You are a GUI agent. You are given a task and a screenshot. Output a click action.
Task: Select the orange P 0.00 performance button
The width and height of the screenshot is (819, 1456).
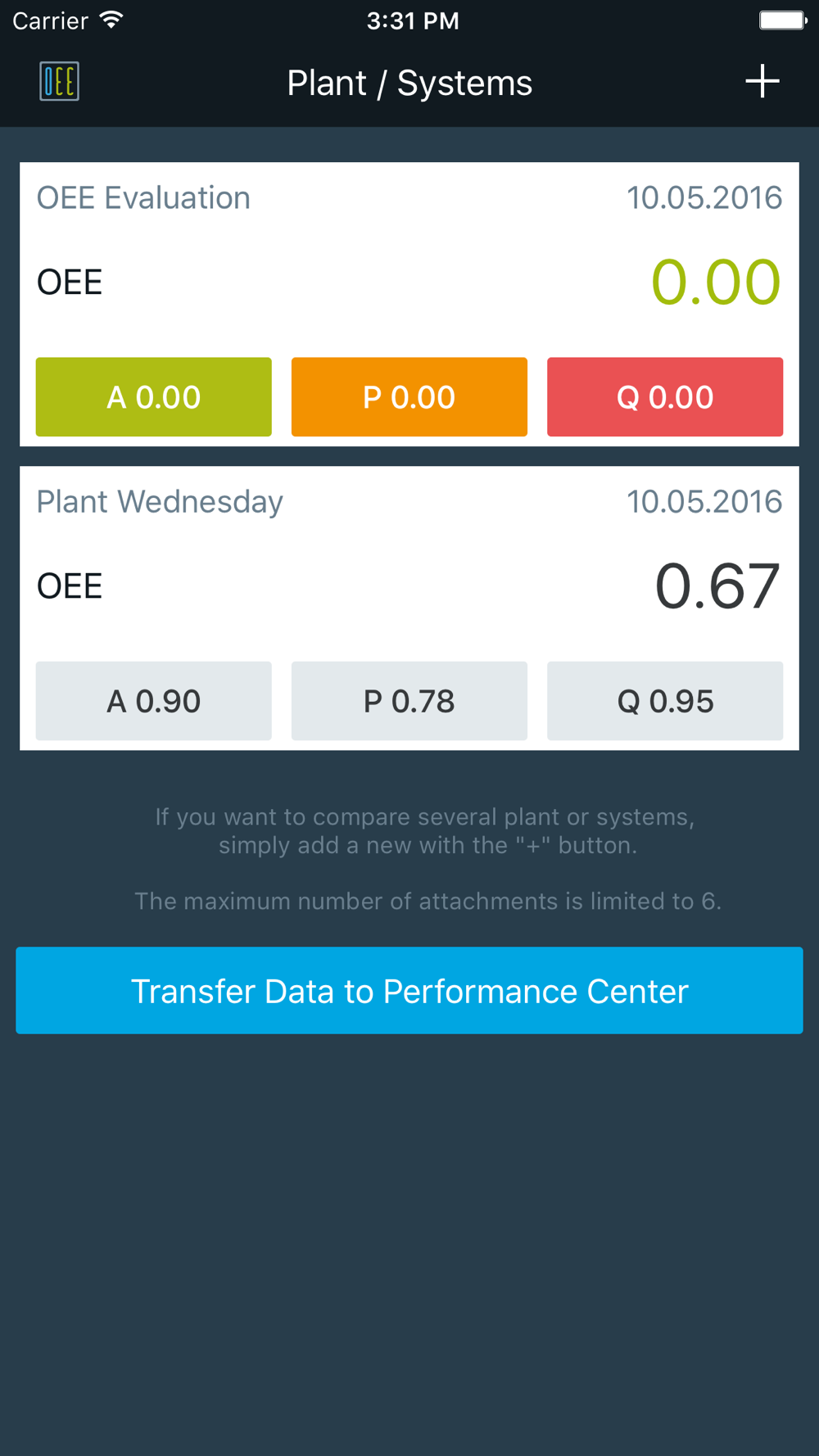[x=409, y=397]
